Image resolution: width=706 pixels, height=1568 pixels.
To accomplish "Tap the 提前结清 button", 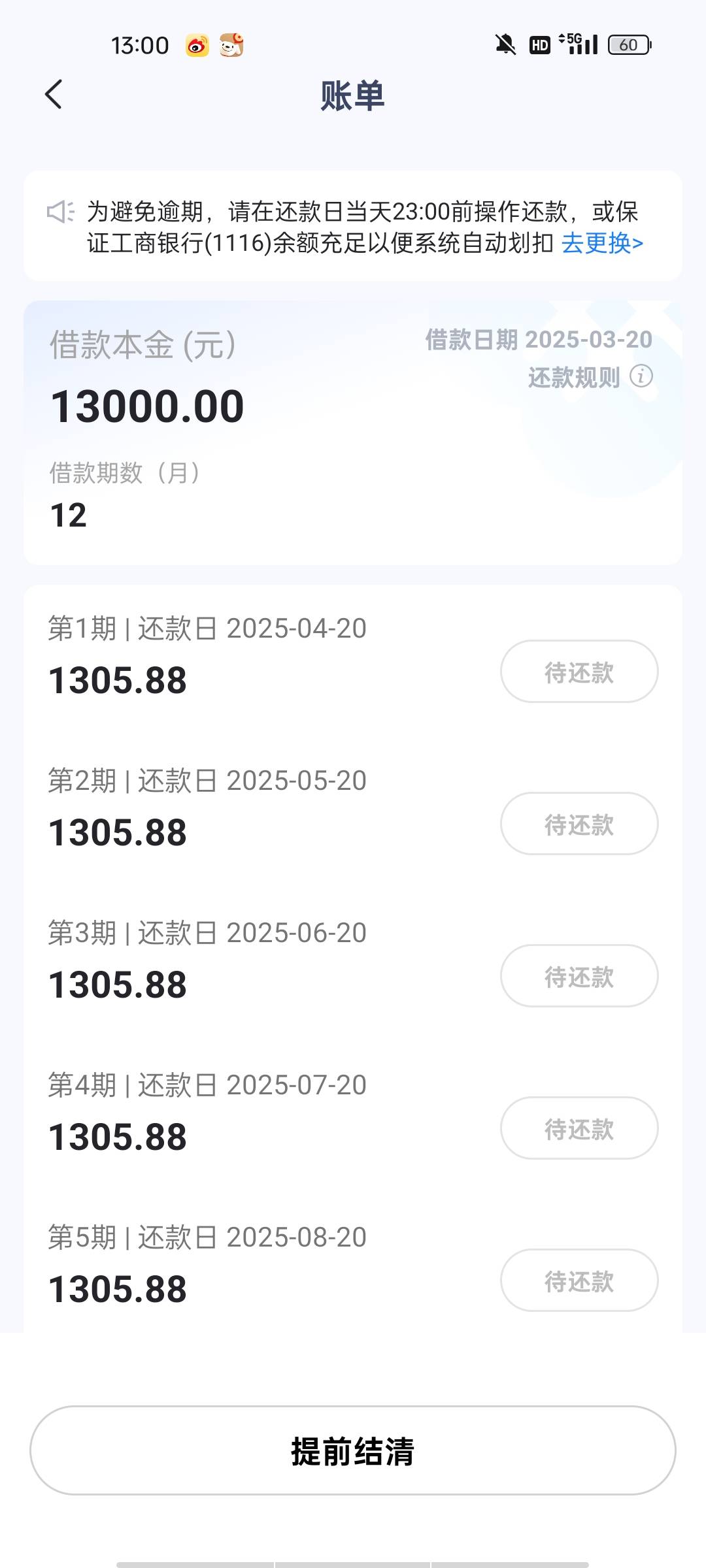I will [353, 1450].
